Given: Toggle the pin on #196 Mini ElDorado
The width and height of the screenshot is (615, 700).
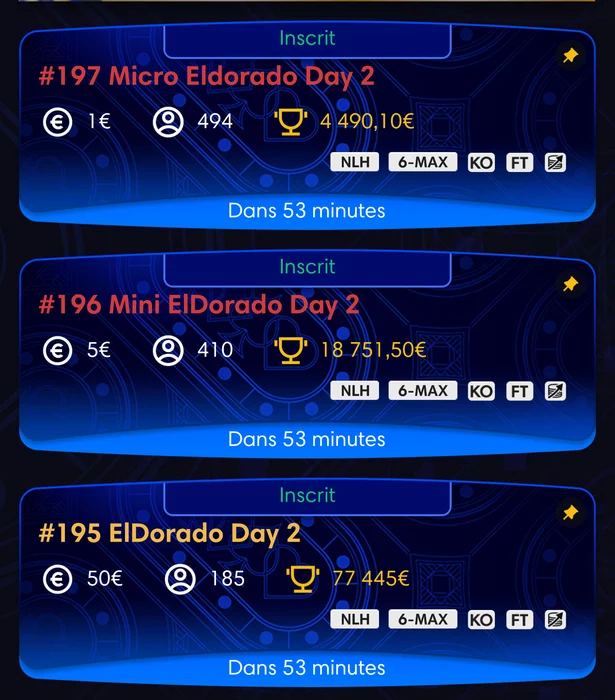Looking at the screenshot, I should [570, 285].
